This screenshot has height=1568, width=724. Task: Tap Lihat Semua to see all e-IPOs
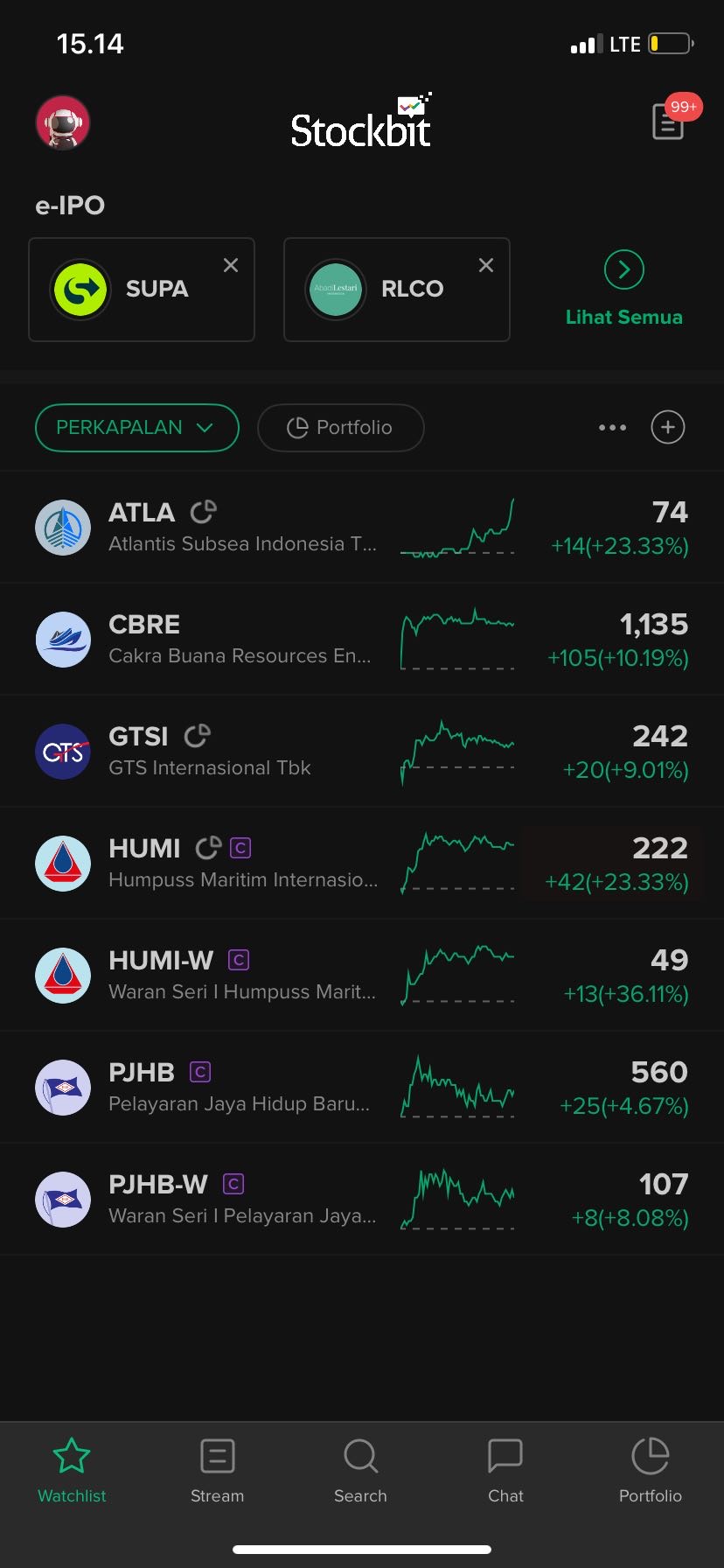[x=623, y=290]
